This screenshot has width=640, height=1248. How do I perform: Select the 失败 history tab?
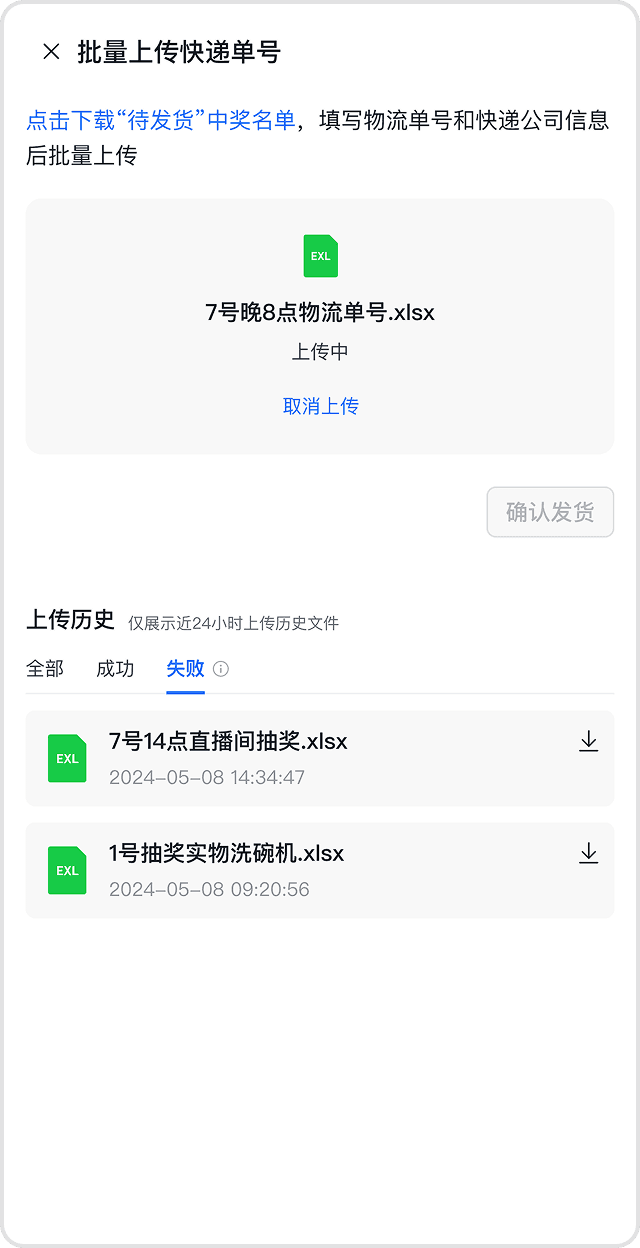[185, 669]
